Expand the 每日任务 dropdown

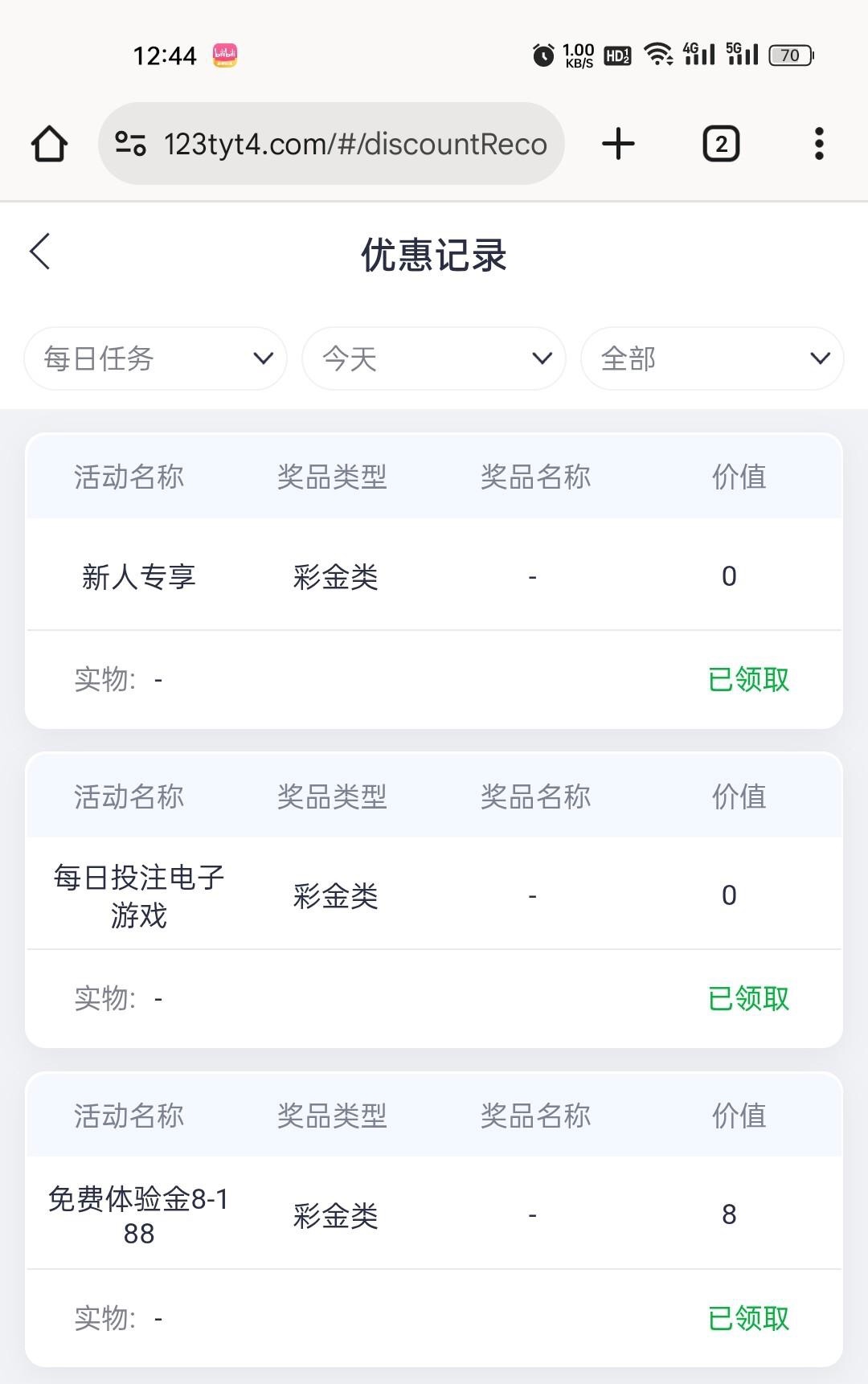(156, 358)
